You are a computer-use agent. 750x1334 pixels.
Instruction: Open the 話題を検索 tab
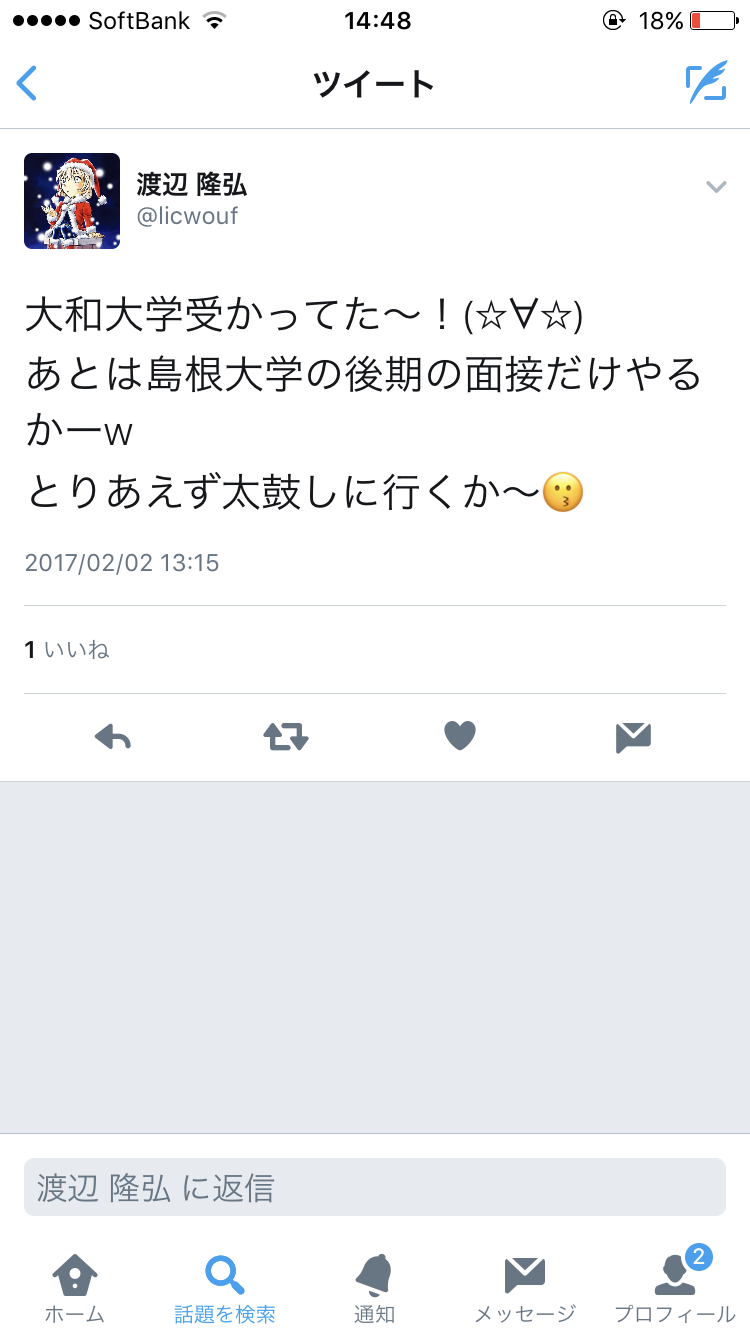[x=225, y=1288]
